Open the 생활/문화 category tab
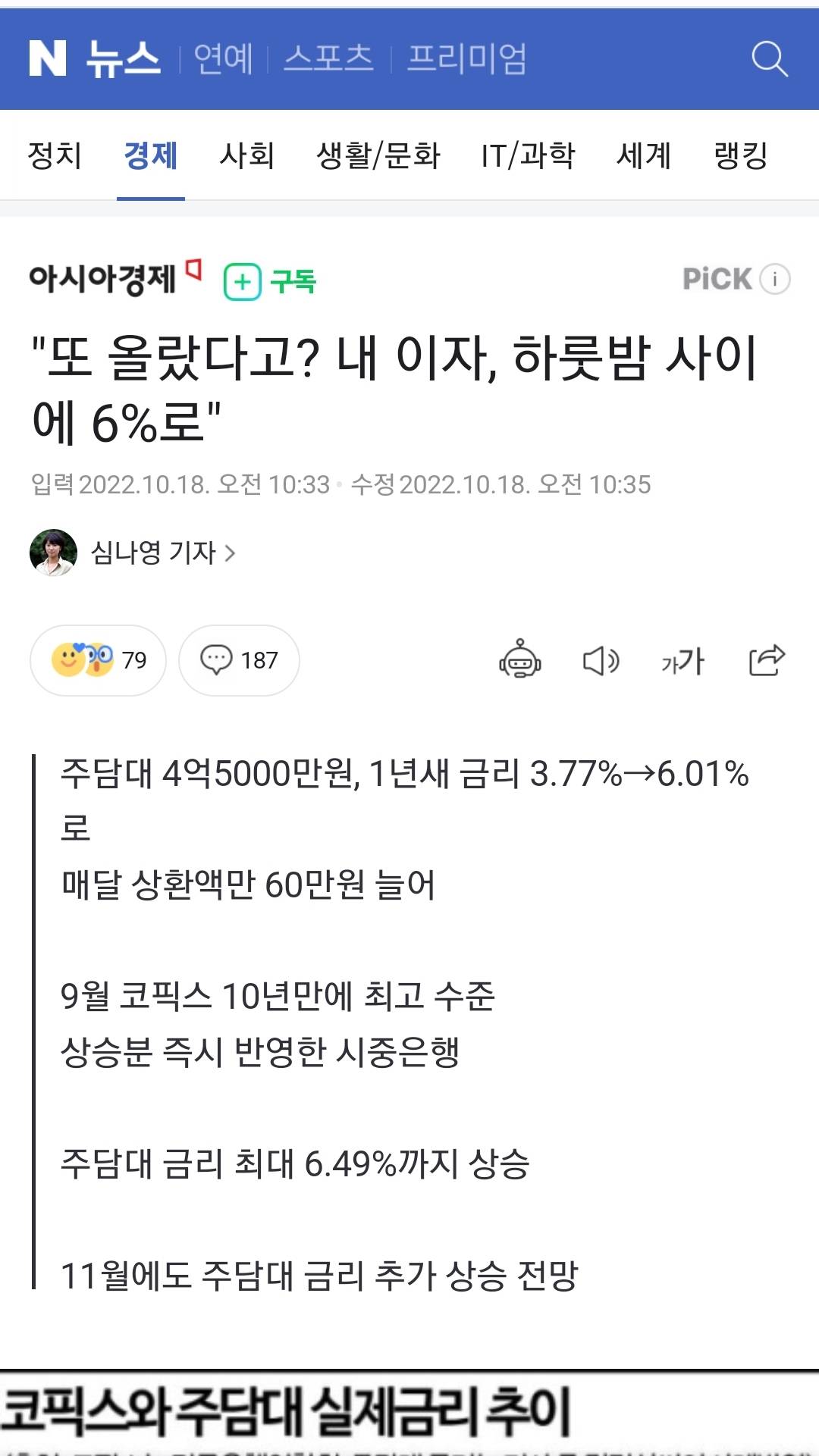 378,156
